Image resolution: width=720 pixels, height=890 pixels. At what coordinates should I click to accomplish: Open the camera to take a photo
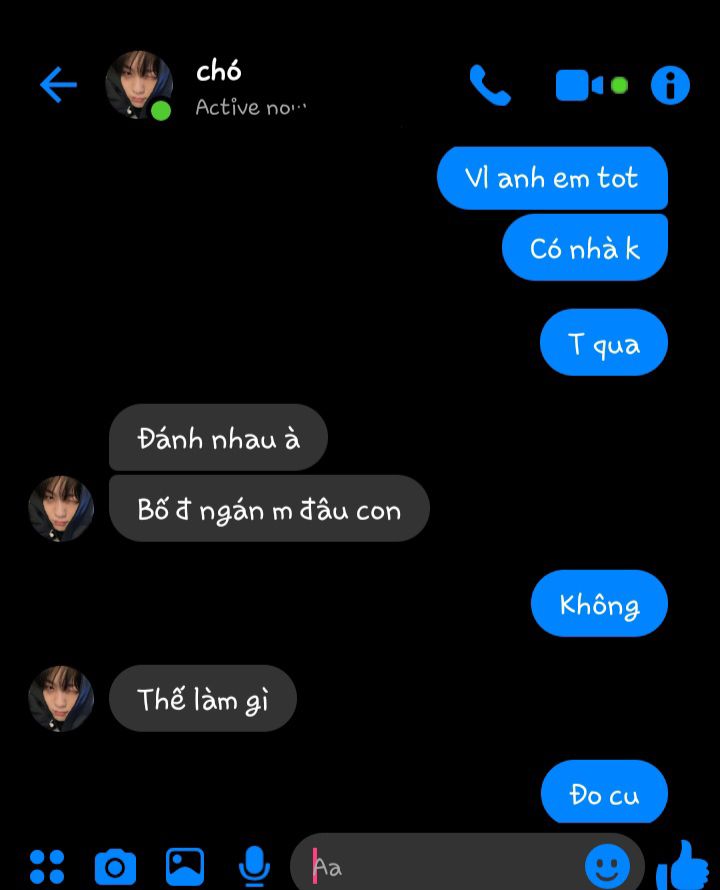pyautogui.click(x=115, y=866)
